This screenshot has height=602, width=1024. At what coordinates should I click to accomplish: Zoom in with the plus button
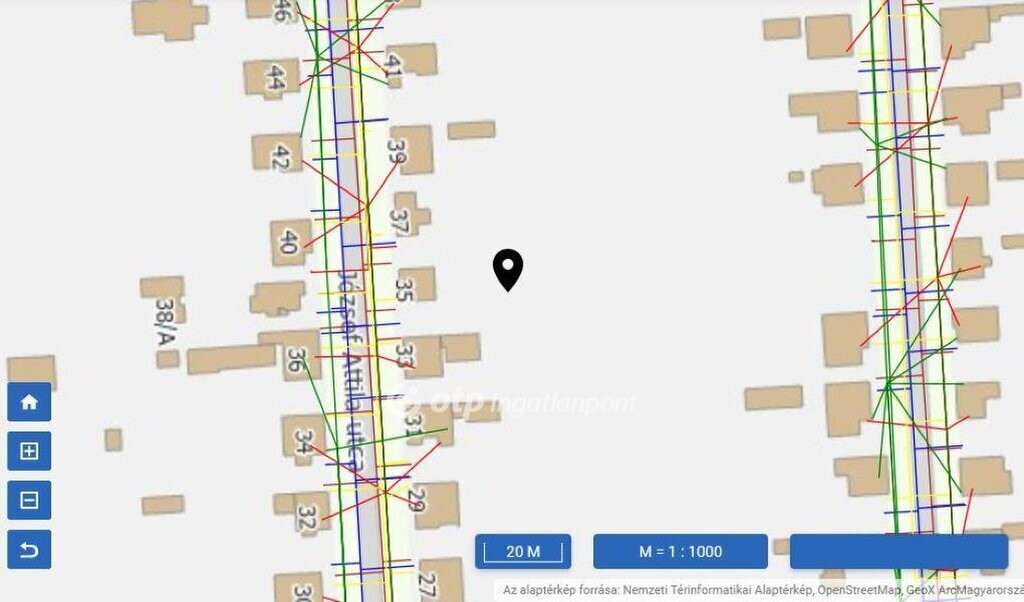[29, 451]
